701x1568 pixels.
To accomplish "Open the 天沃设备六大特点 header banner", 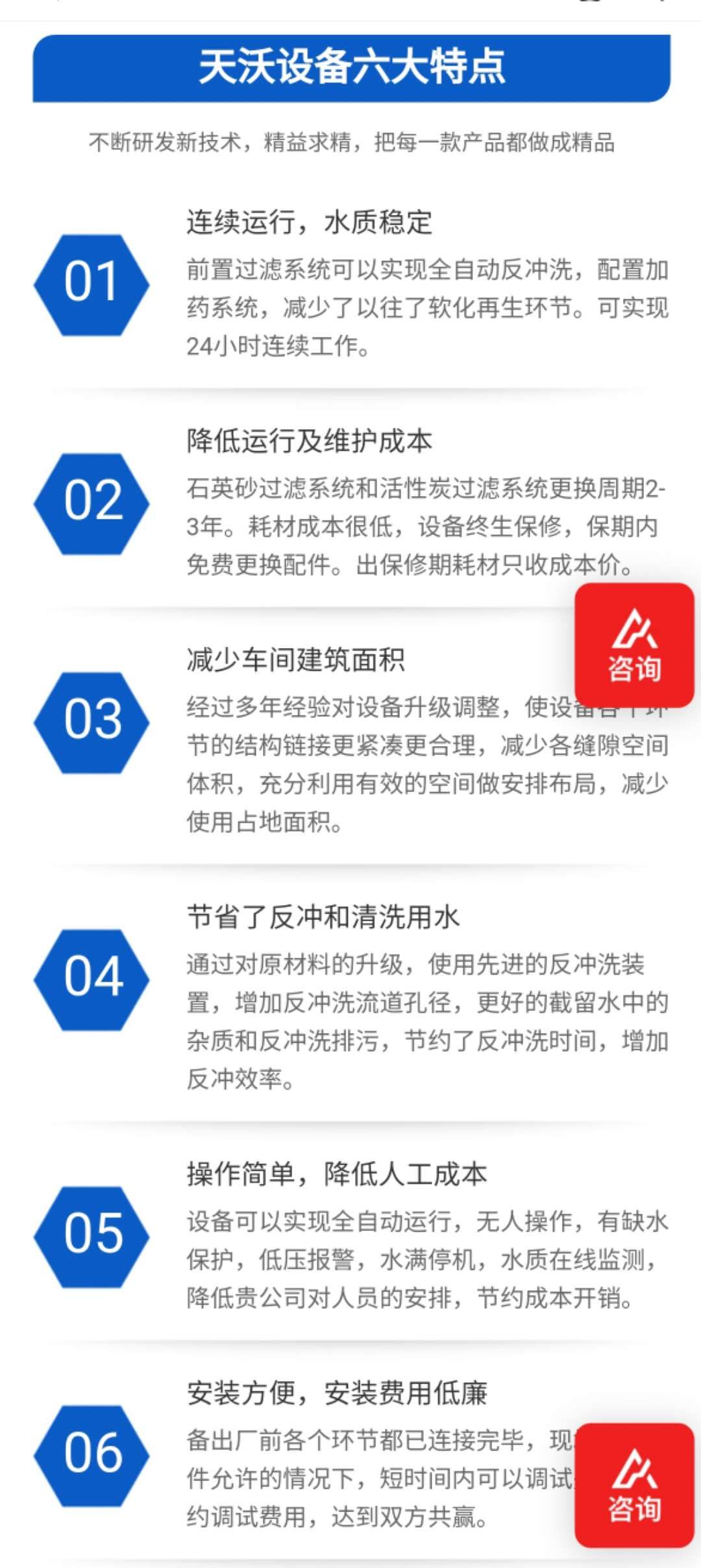I will pos(350,70).
